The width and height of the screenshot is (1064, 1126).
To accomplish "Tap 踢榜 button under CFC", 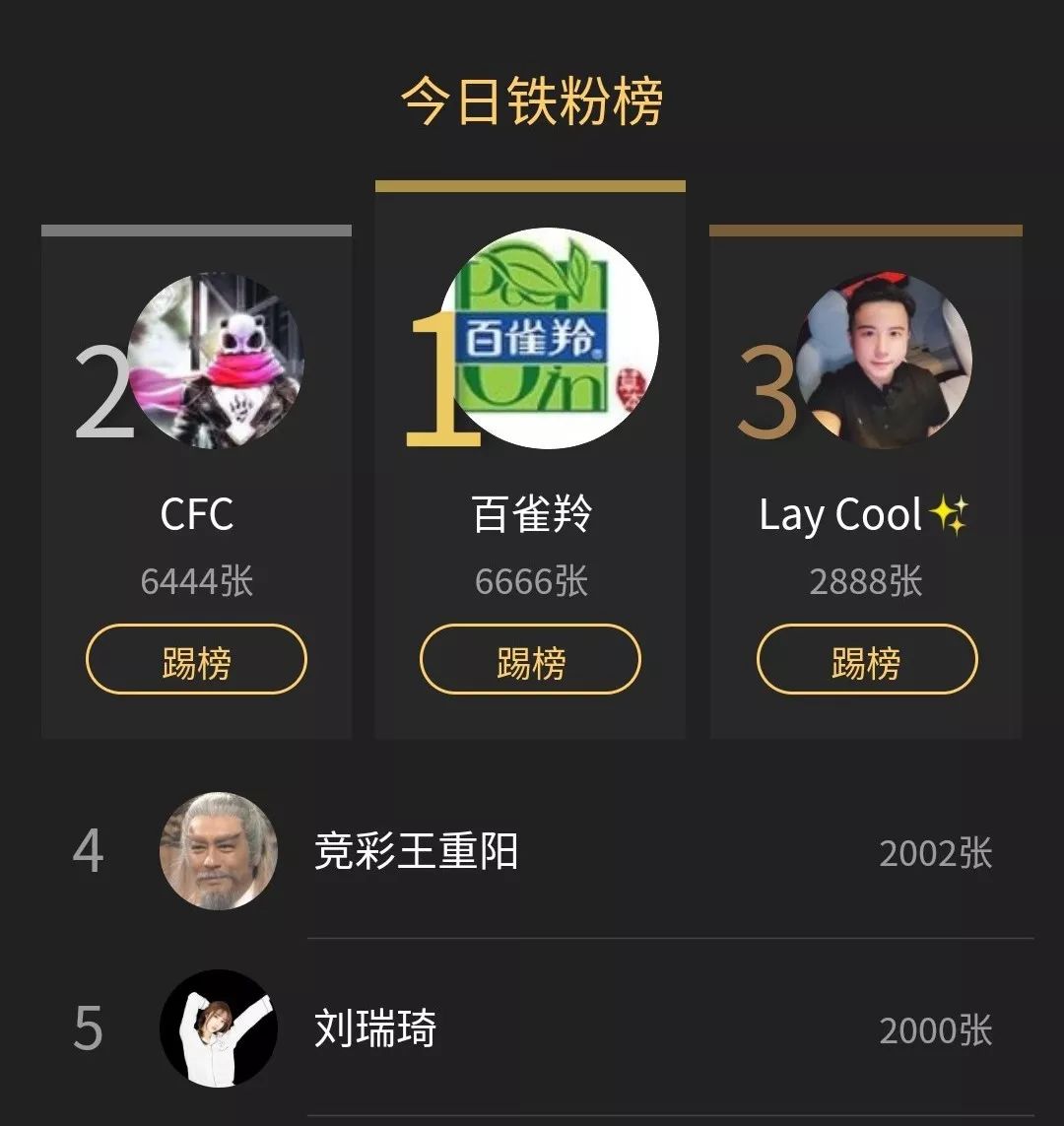I will (196, 659).
